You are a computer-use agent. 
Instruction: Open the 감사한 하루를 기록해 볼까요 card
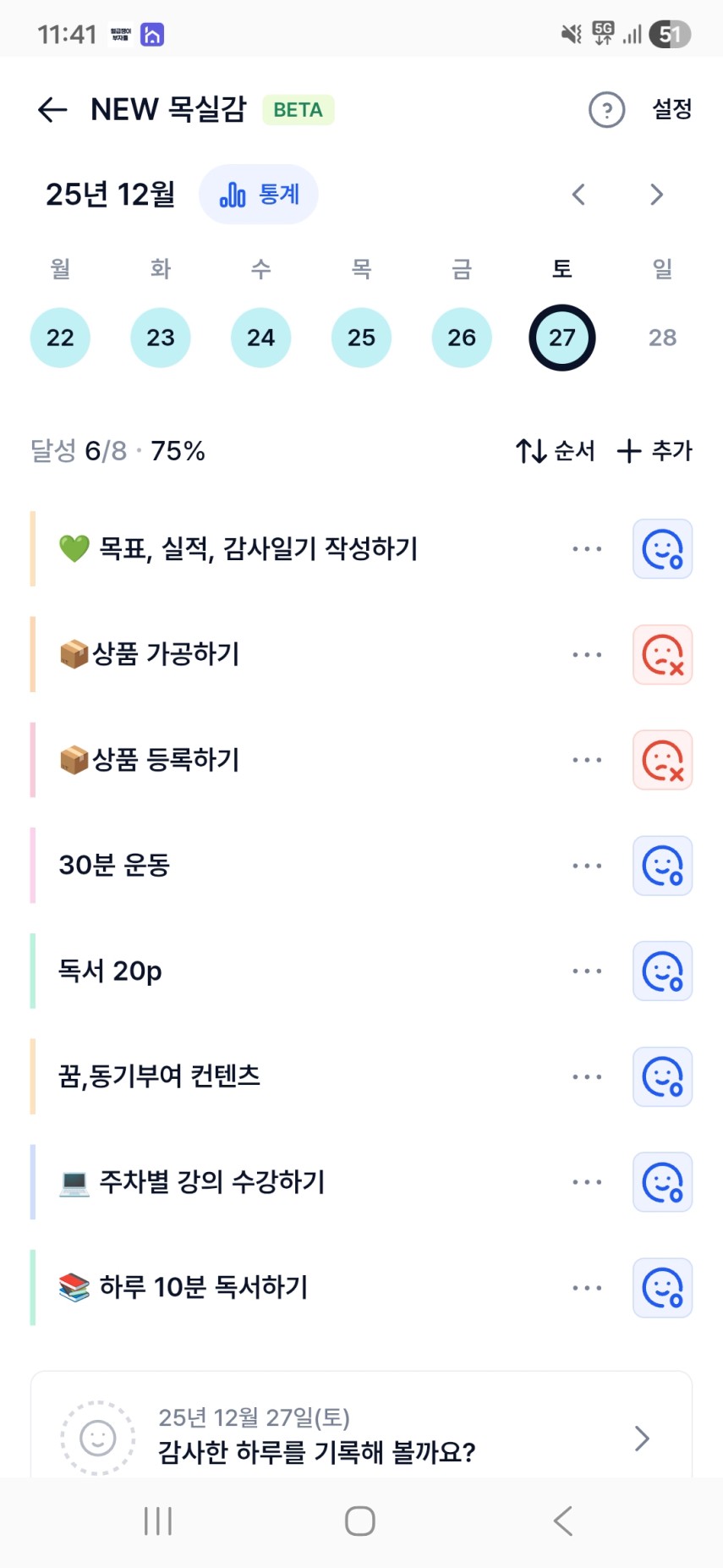point(361,1434)
